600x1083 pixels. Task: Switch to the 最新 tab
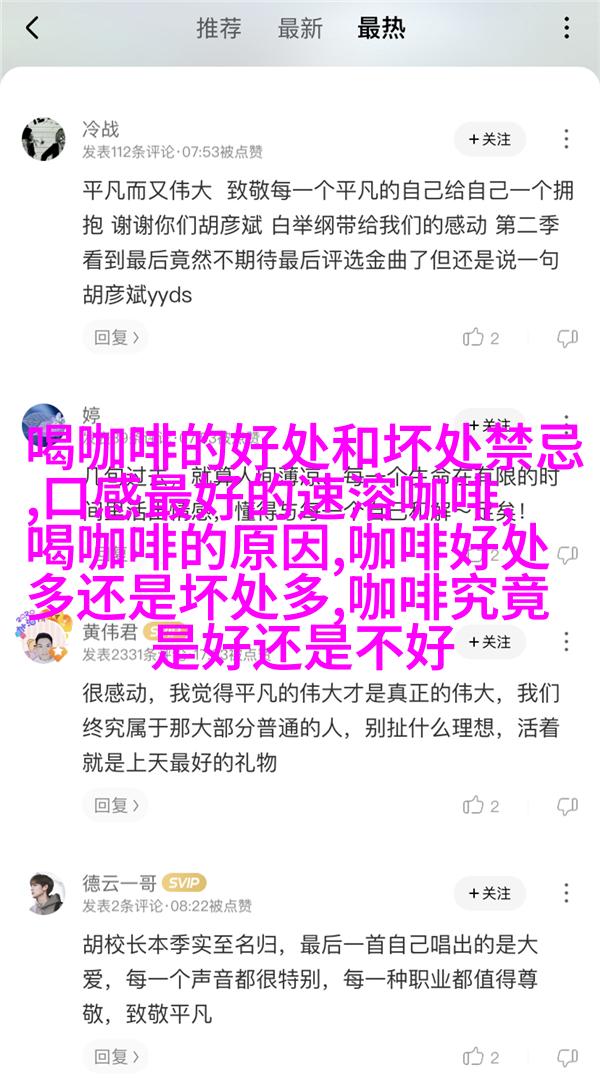pos(301,28)
